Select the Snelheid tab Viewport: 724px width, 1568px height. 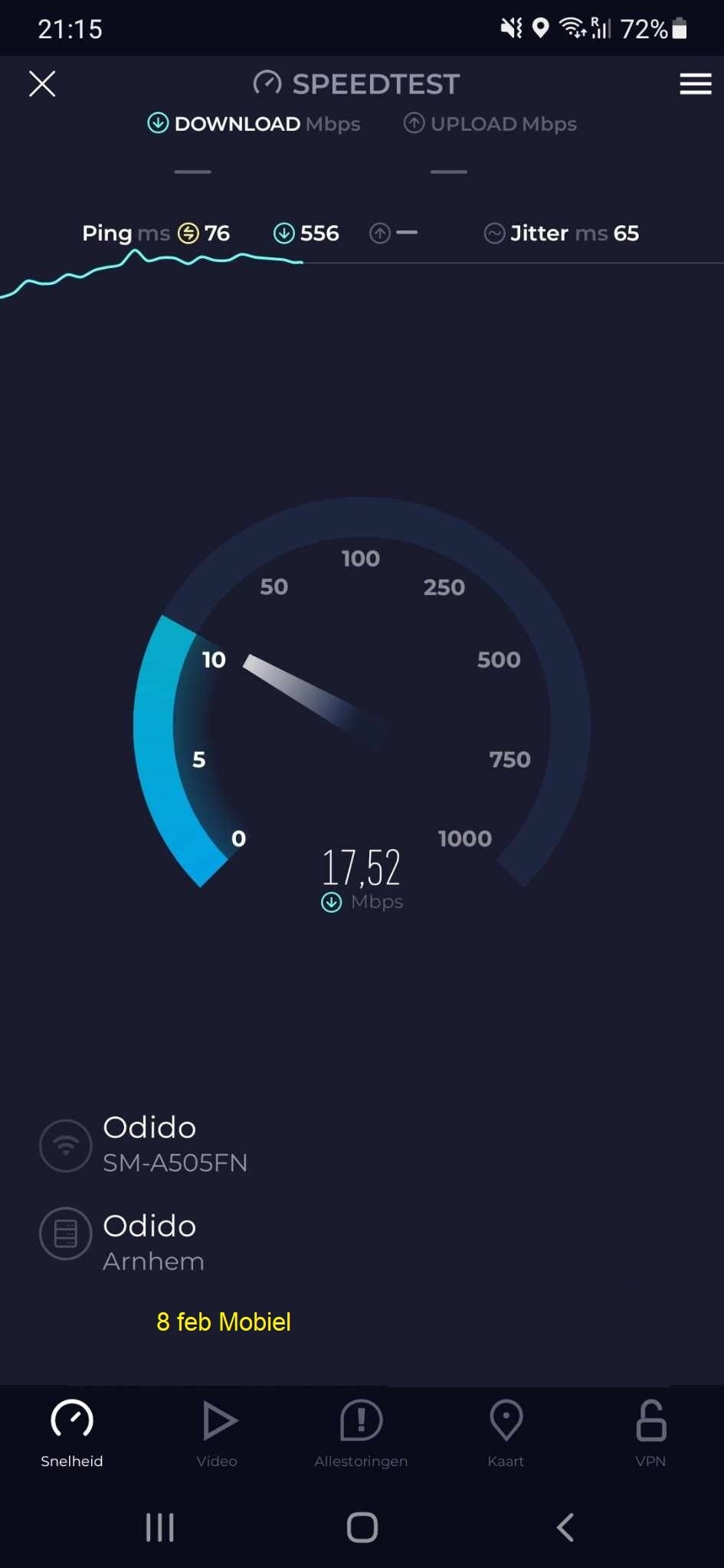click(x=72, y=1433)
